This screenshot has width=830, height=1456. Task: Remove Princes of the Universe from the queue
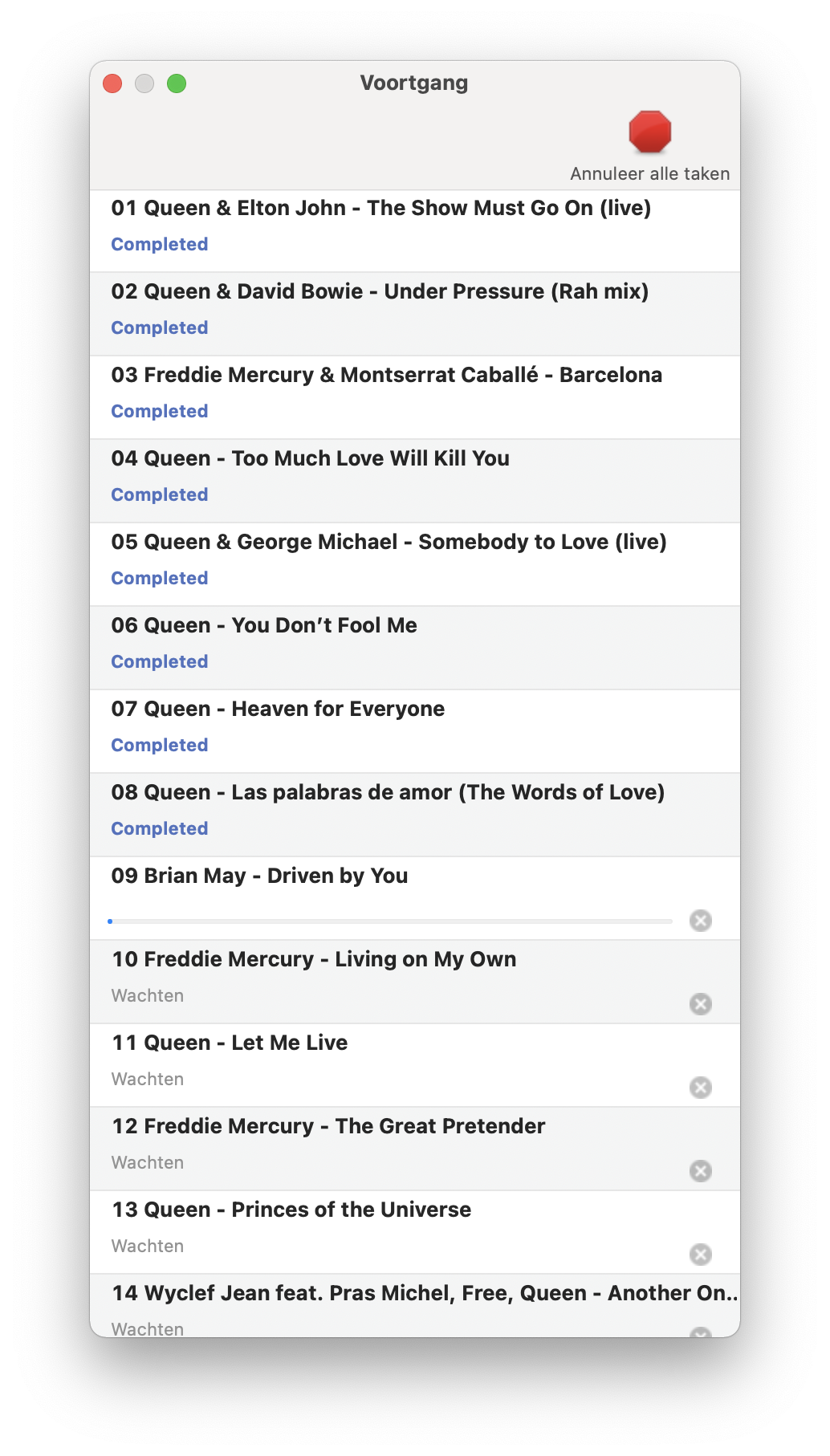[x=701, y=1255]
